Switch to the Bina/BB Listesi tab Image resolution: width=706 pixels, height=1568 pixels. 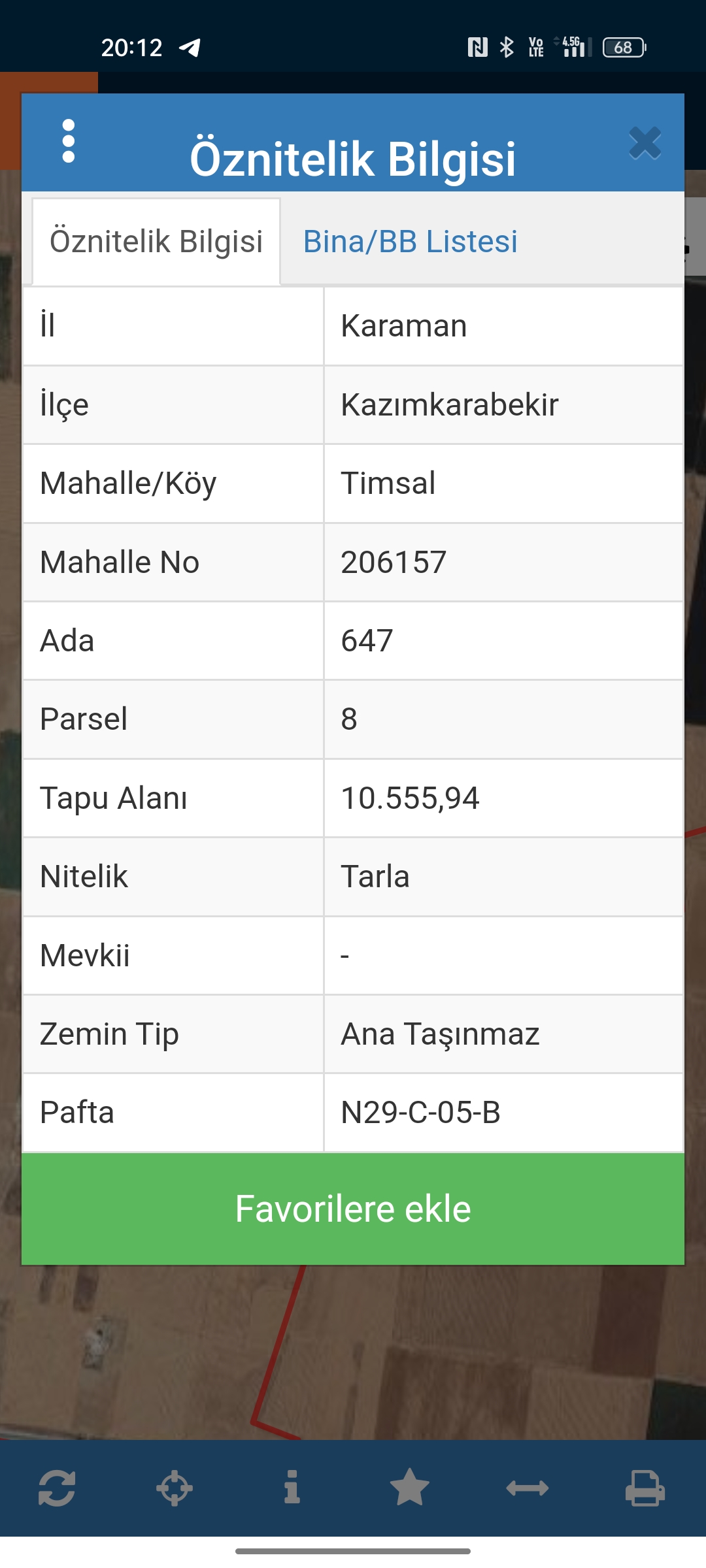[x=411, y=242]
